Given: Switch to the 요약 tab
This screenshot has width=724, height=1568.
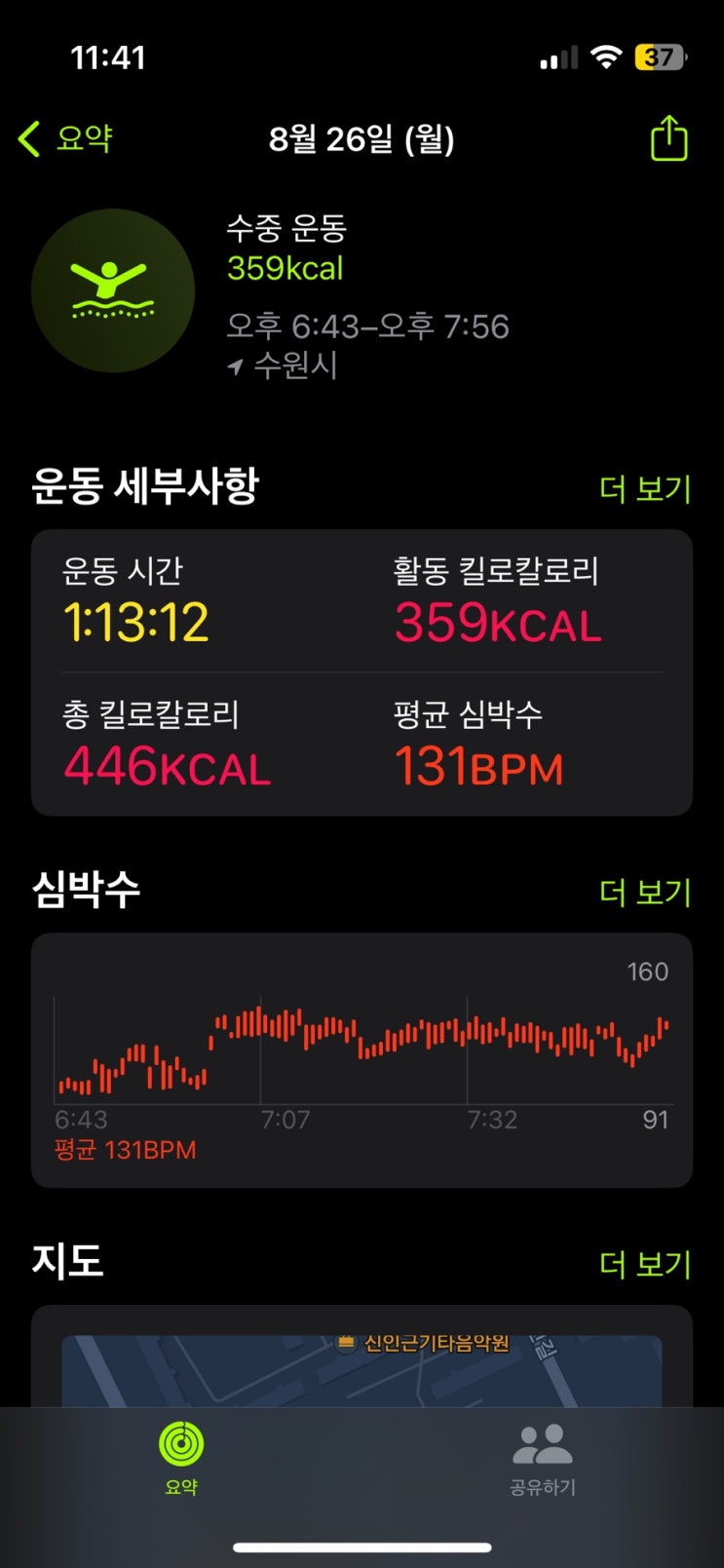Looking at the screenshot, I should coord(181,1458).
